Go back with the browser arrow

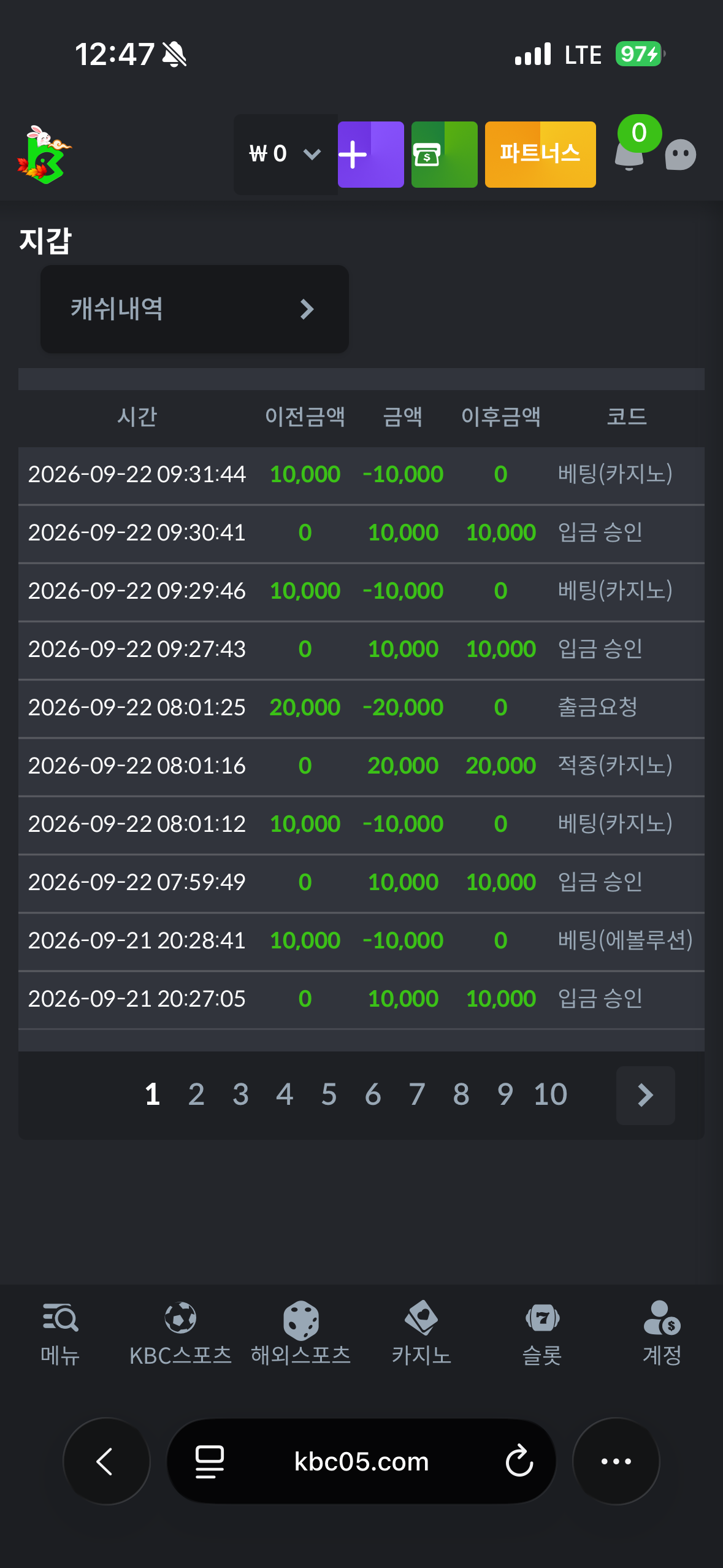coord(107,1461)
